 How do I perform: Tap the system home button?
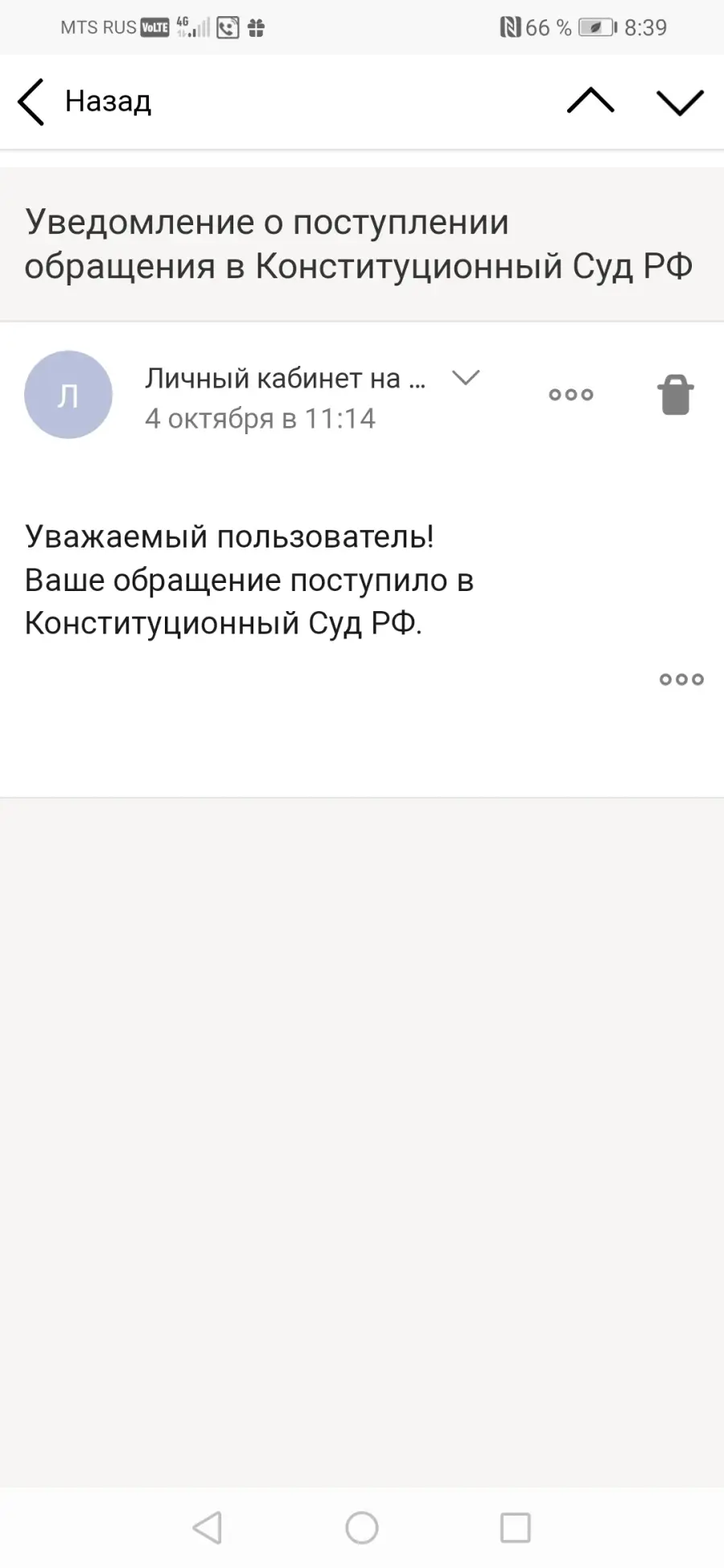(362, 1528)
